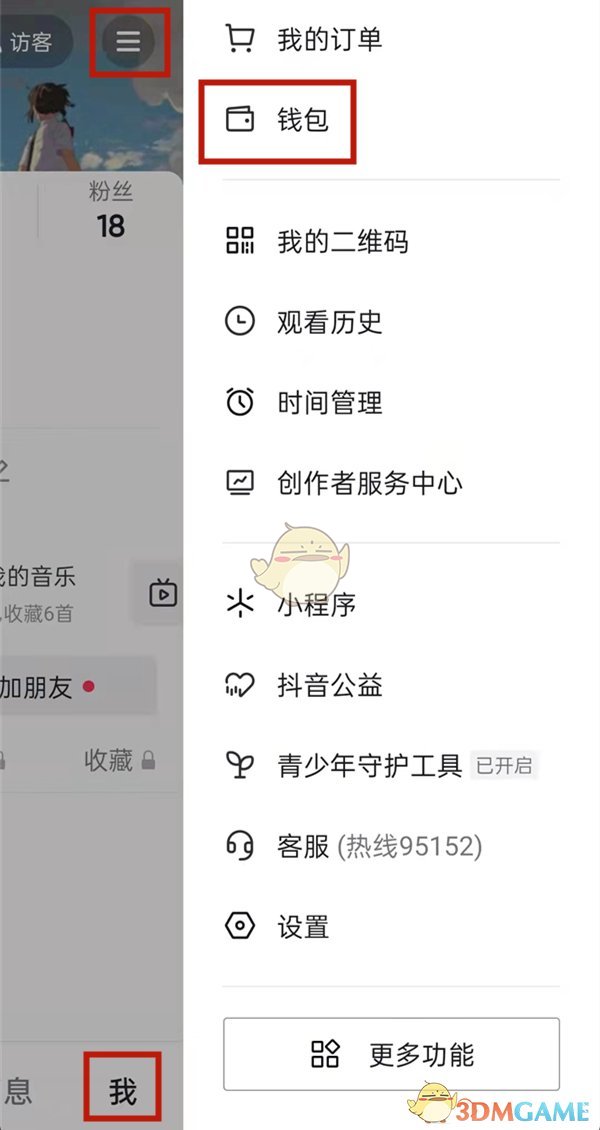This screenshot has height=1130, width=600.
Task: Open 我的订单 (my orders)
Action: (x=328, y=40)
